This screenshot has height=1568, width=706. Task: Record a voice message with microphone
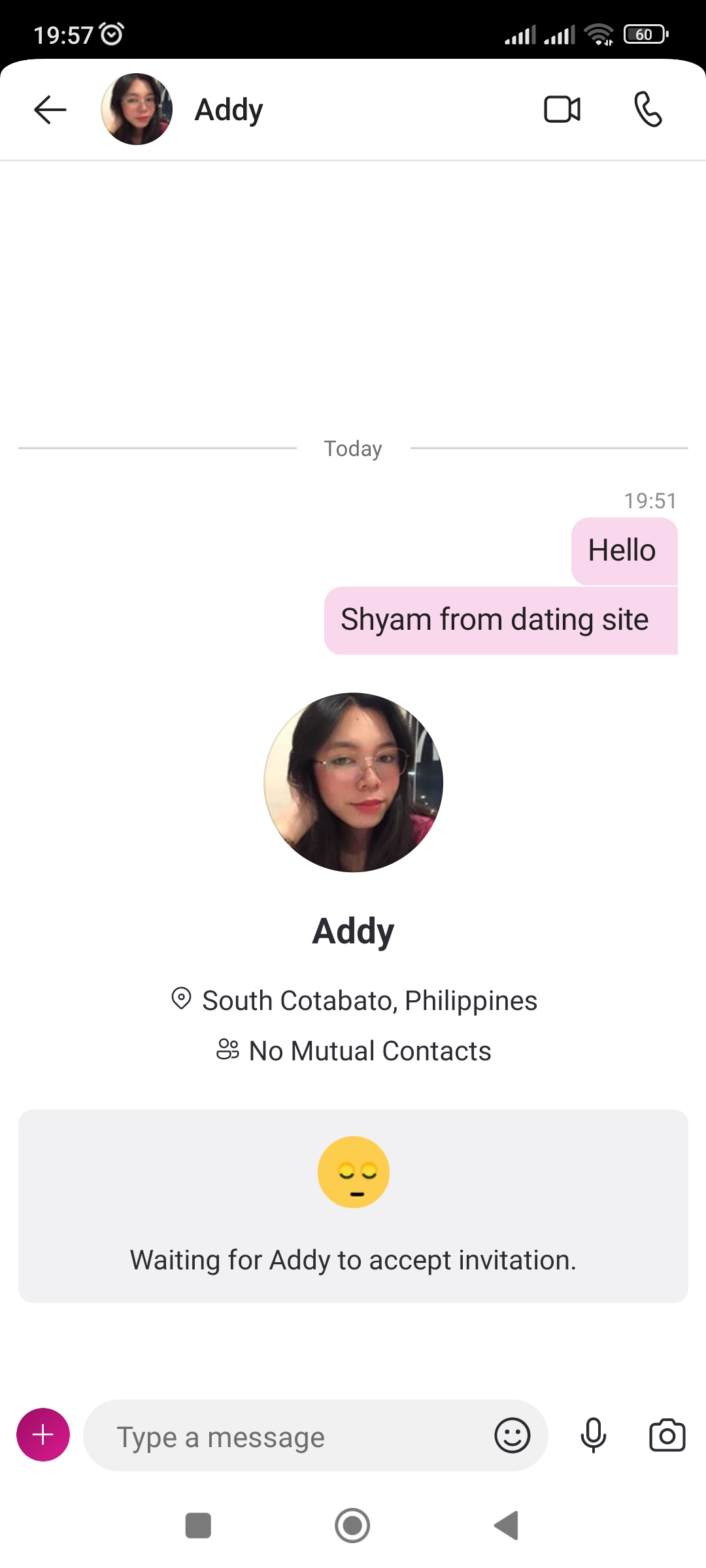click(x=594, y=1435)
